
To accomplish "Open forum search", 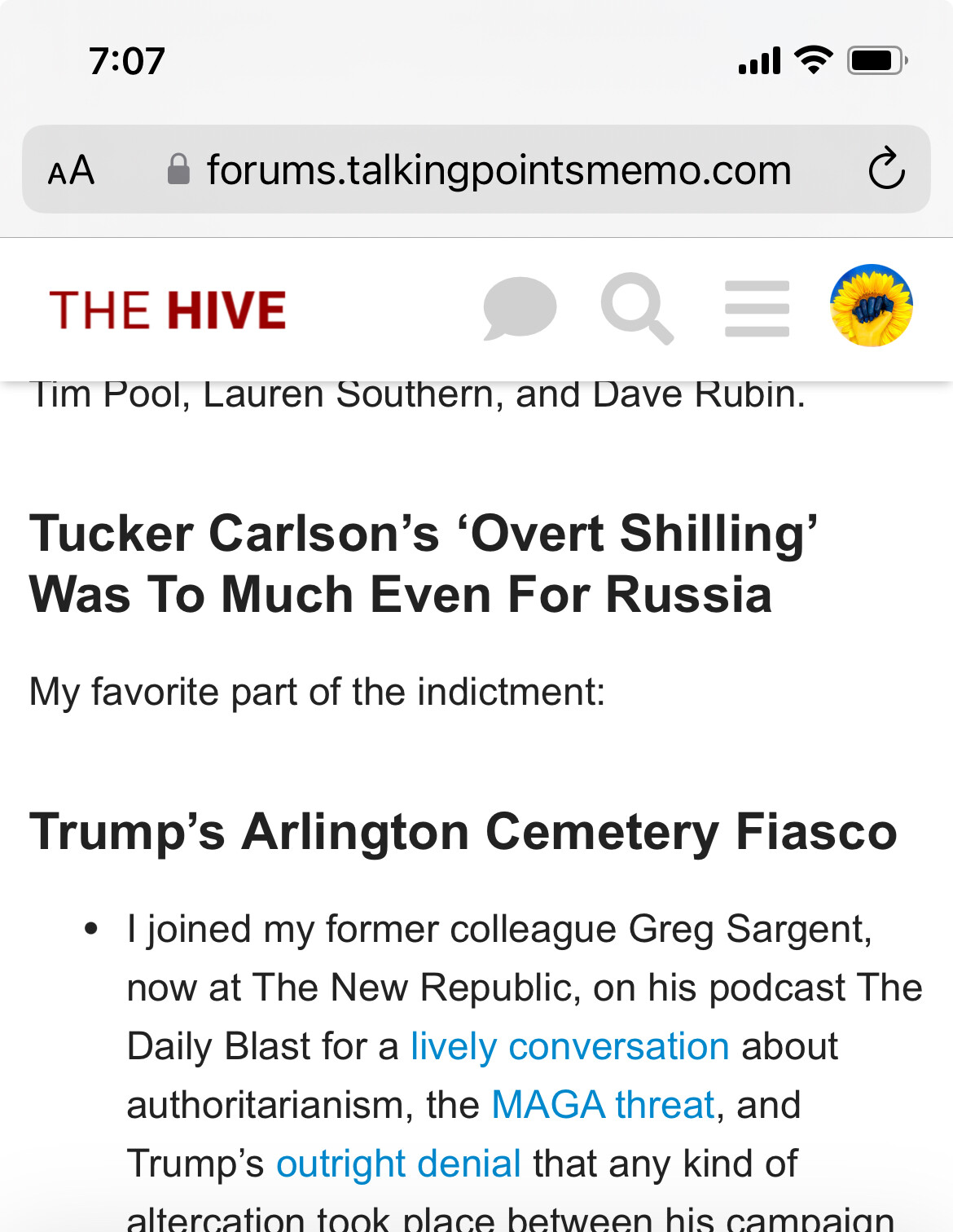I will [637, 309].
